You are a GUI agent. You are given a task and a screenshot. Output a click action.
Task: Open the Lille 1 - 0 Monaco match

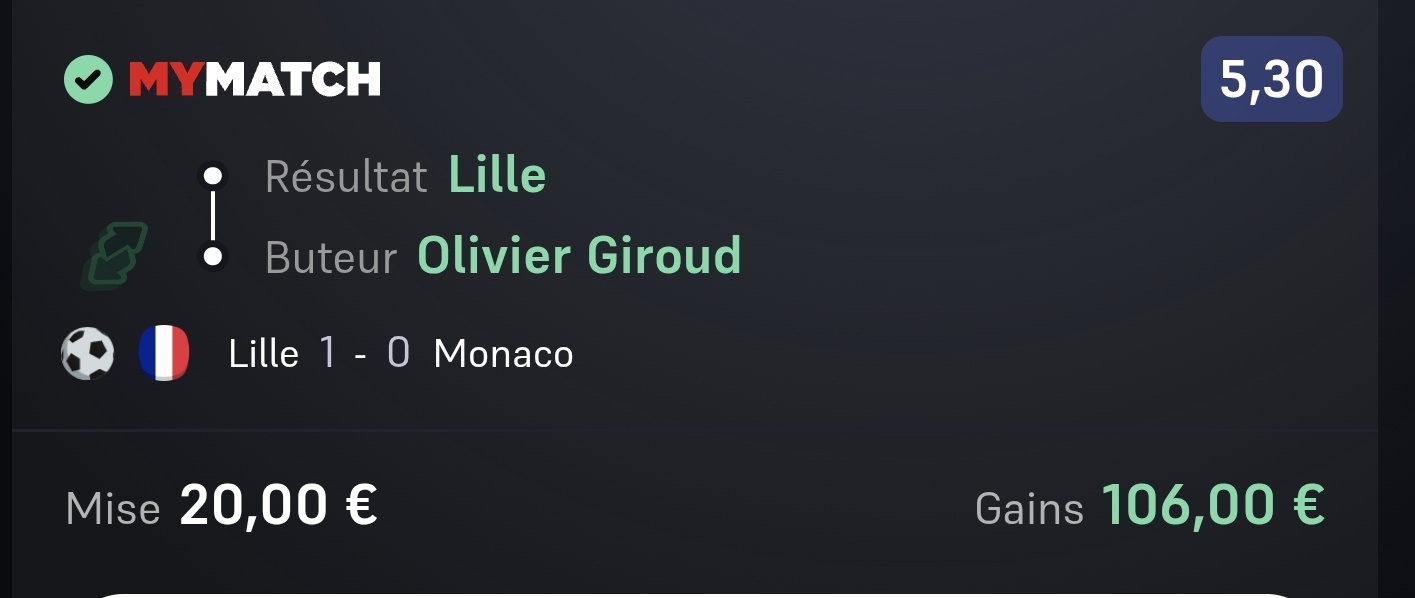click(400, 354)
